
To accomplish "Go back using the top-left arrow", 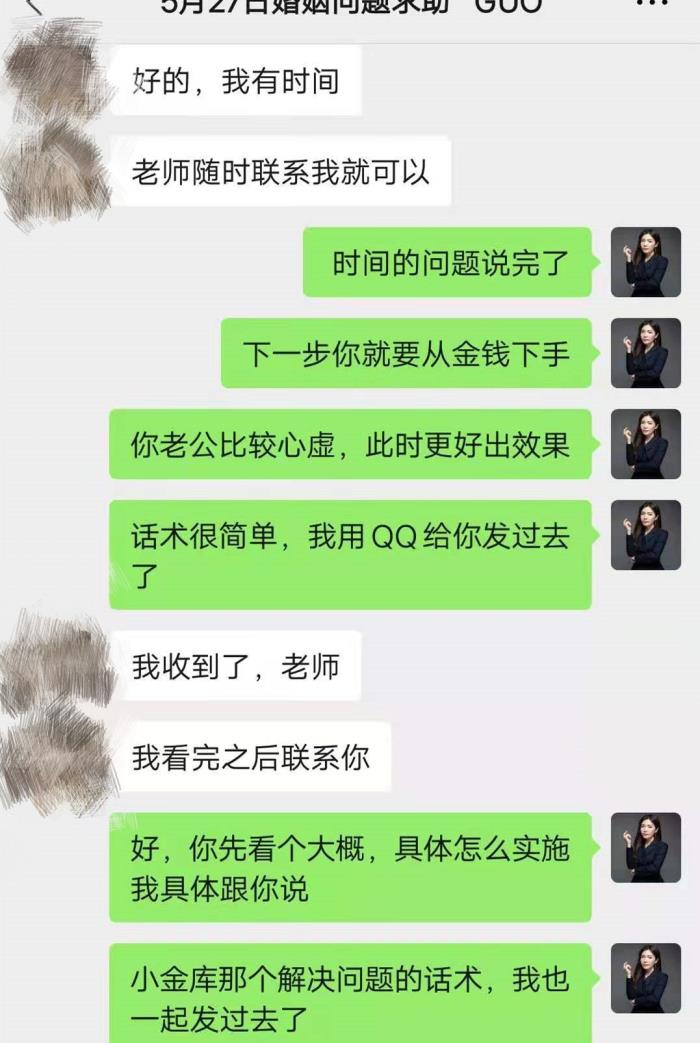I will point(34,6).
